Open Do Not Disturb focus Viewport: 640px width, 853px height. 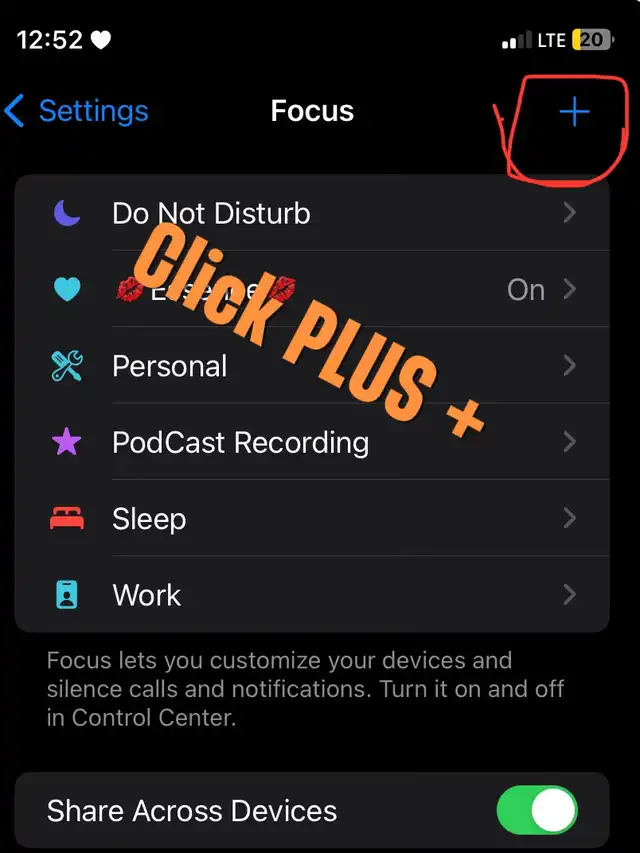312,213
